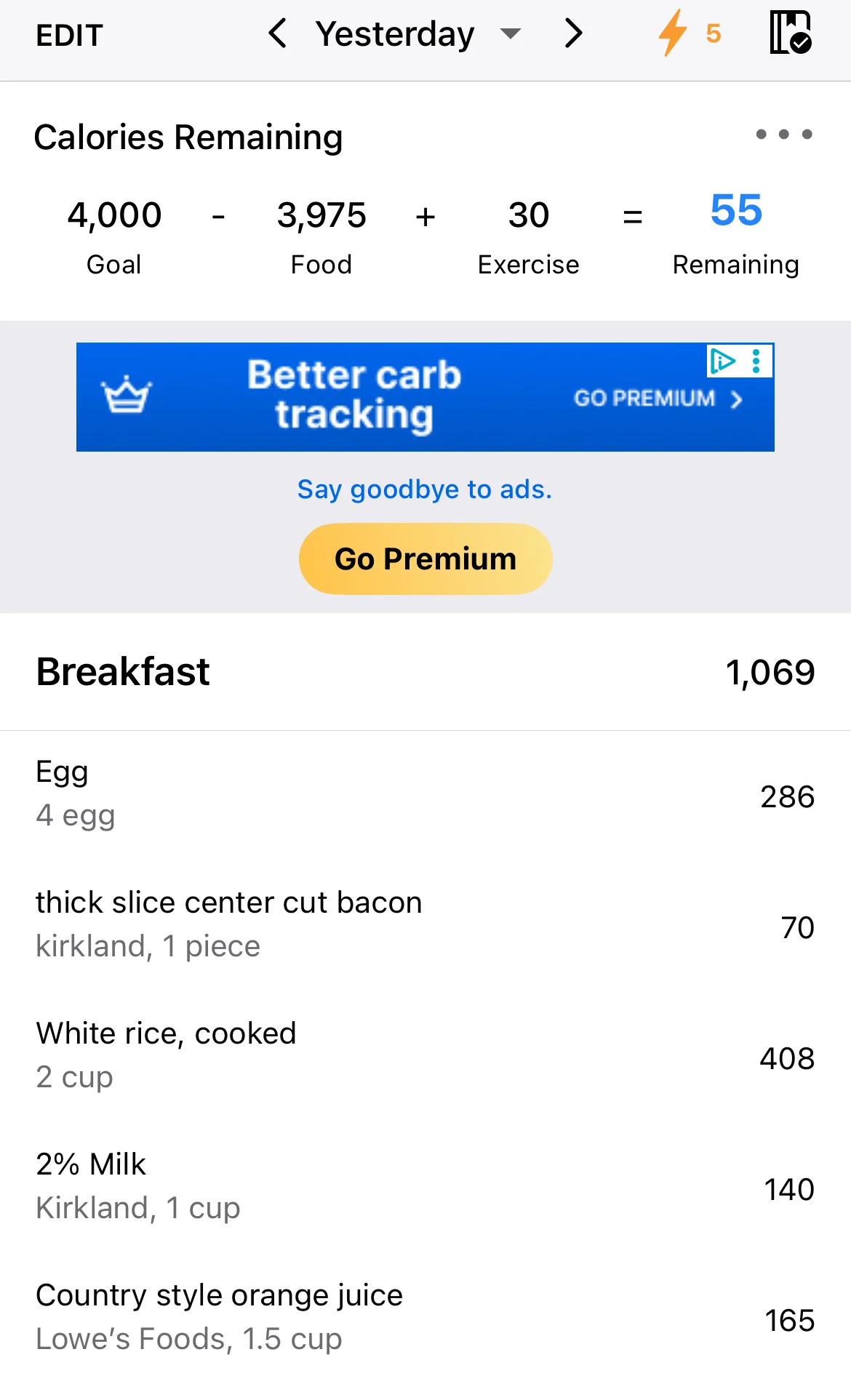Go to the previous day arrow

[277, 33]
